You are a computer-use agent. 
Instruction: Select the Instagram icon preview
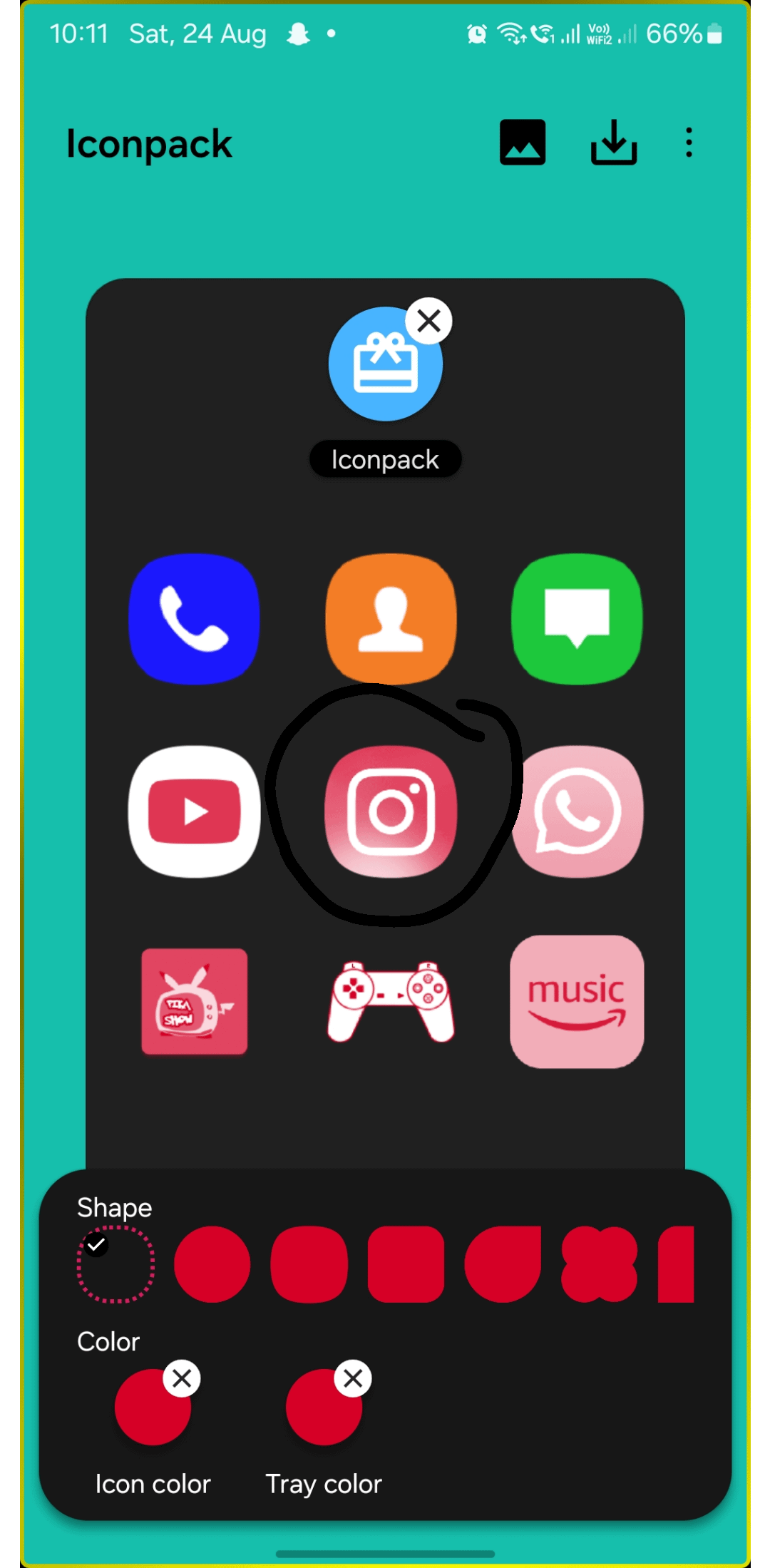tap(391, 811)
